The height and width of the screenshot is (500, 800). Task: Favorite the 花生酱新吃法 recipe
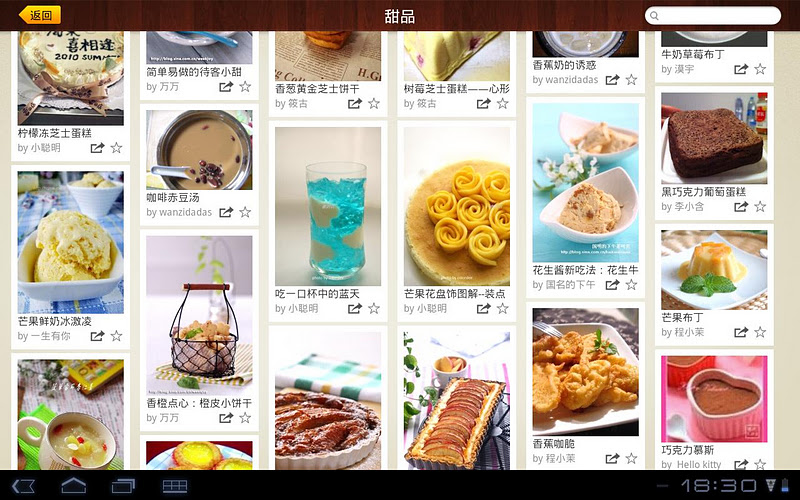click(x=631, y=285)
